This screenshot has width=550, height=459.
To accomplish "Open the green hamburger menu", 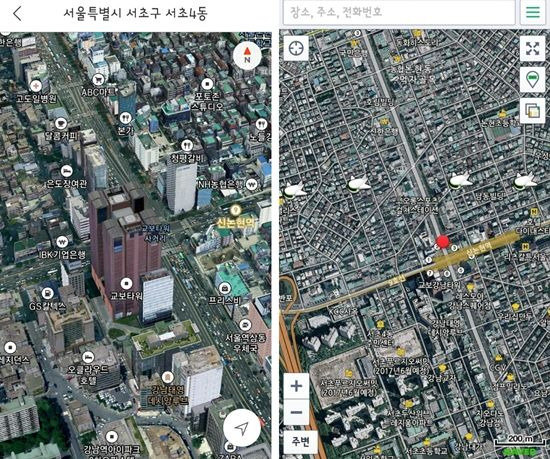I will [532, 12].
